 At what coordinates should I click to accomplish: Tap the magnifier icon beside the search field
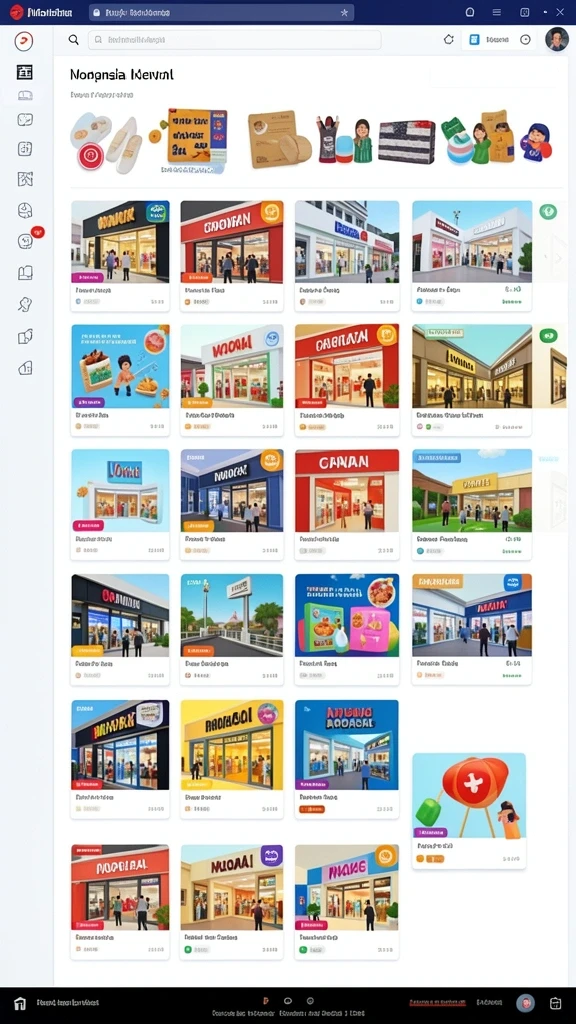[x=74, y=40]
